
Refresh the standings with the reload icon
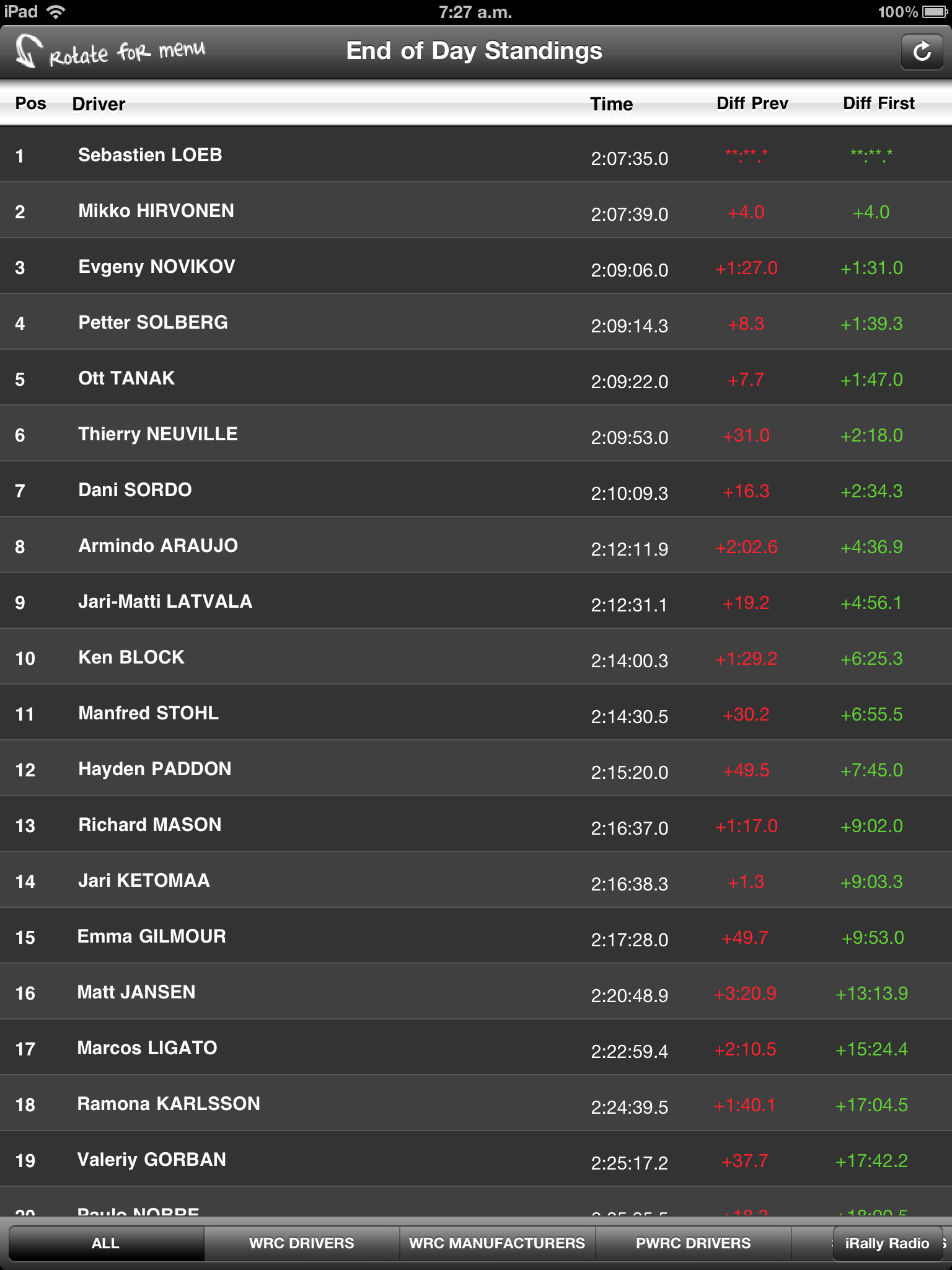click(x=922, y=51)
